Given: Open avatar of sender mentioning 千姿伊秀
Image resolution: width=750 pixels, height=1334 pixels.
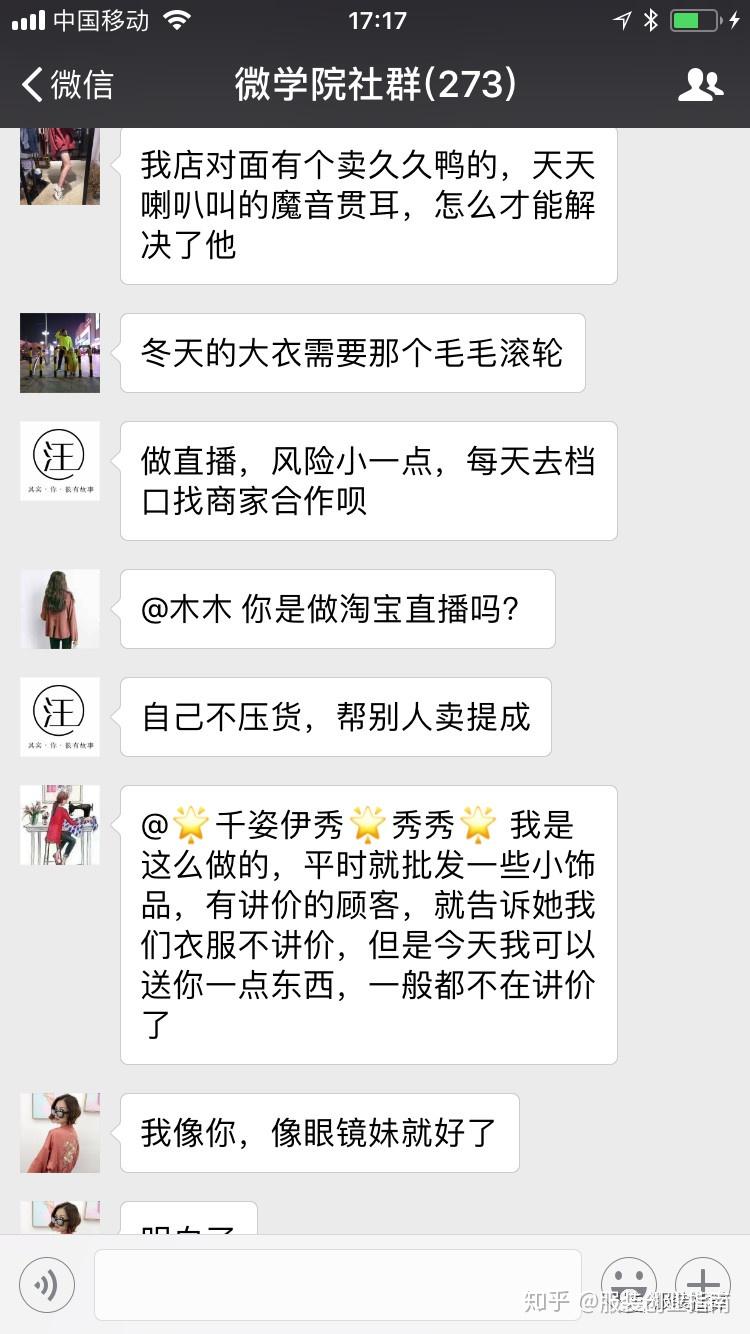Looking at the screenshot, I should click(x=60, y=825).
